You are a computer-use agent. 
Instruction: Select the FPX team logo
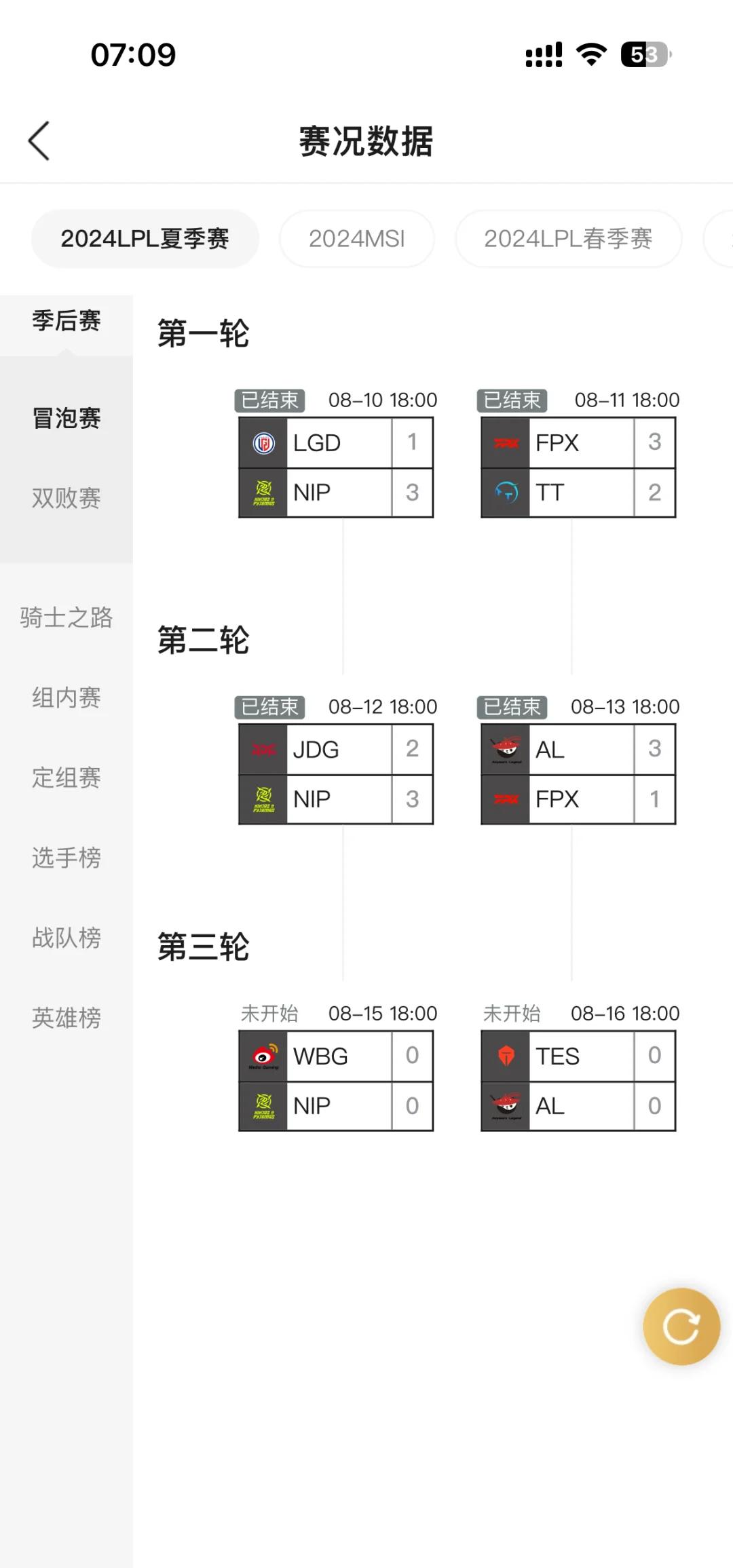pyautogui.click(x=506, y=442)
